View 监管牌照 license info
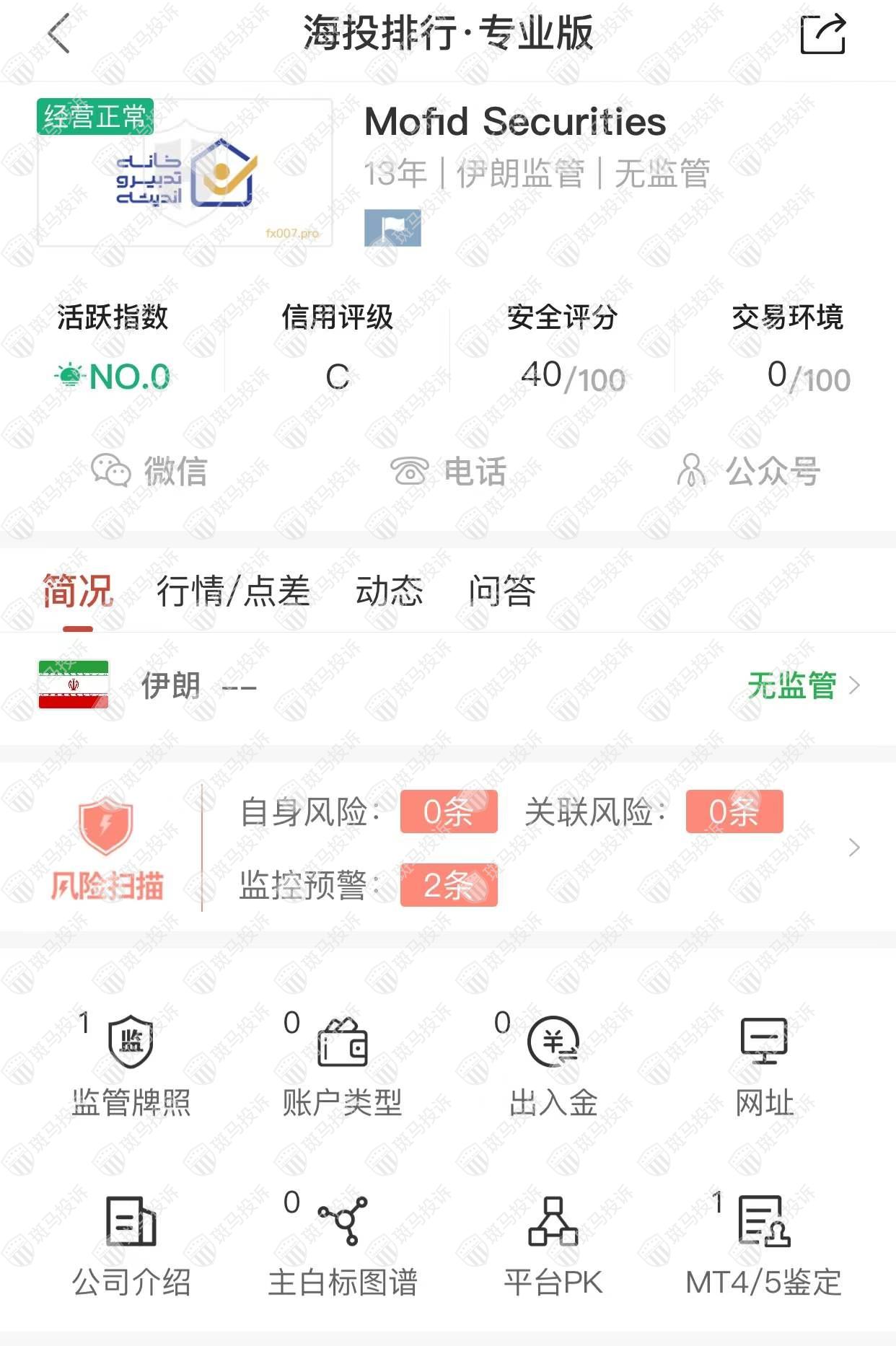The image size is (896, 1346). pyautogui.click(x=131, y=1065)
